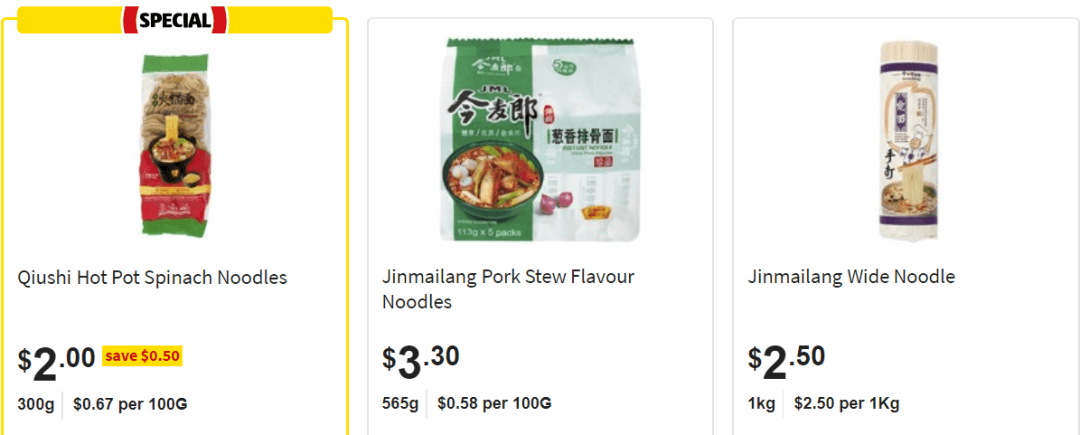Open the Qiushi Hot Pot Spinach Noodles card
The width and height of the screenshot is (1080, 435).
tap(152, 278)
